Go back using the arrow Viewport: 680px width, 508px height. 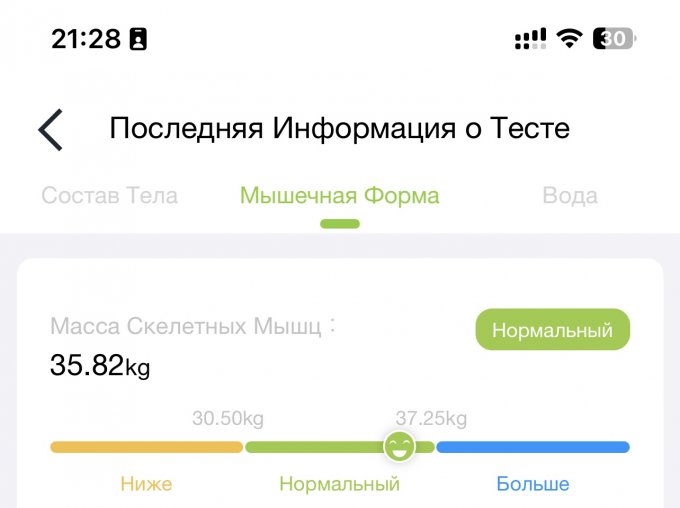(x=51, y=130)
